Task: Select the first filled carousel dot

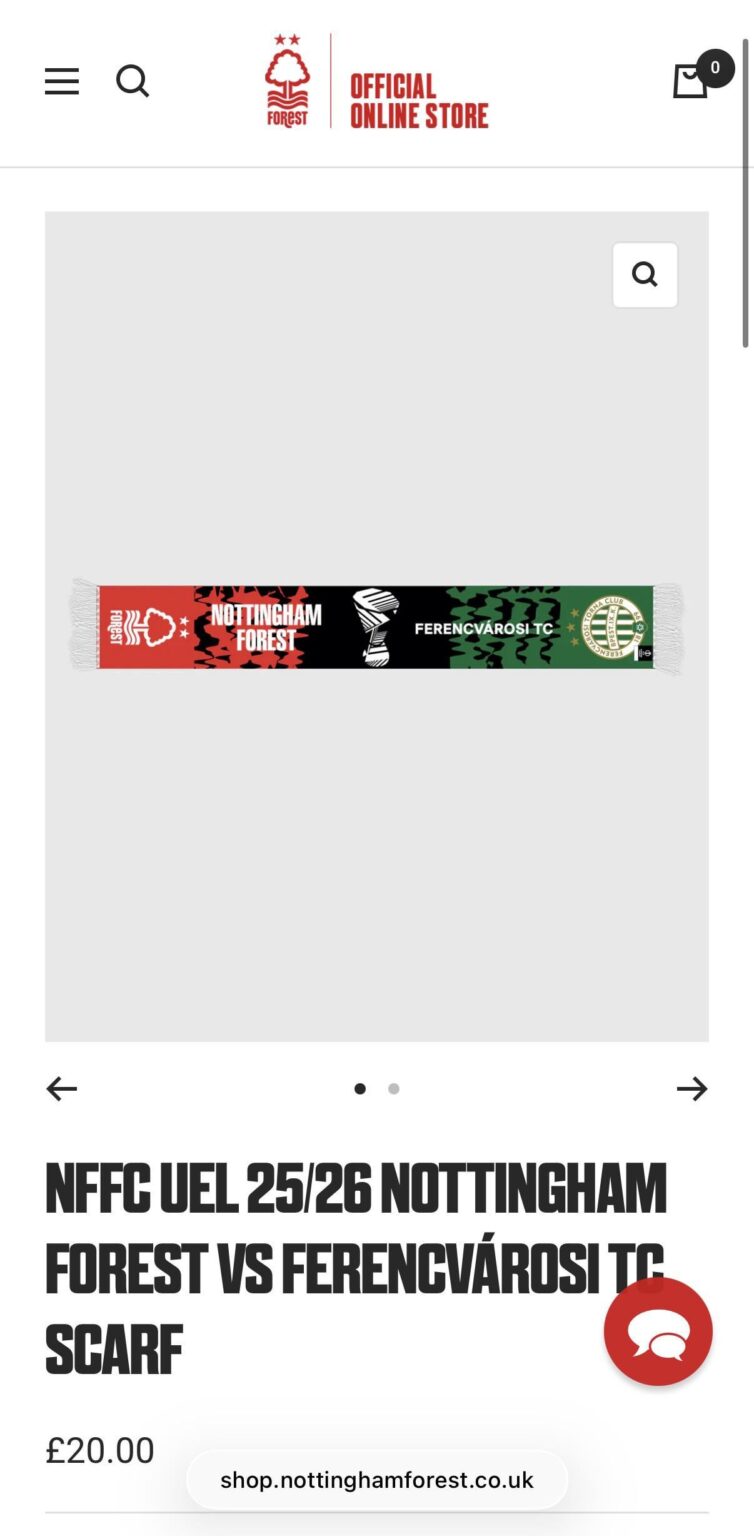Action: point(360,1089)
